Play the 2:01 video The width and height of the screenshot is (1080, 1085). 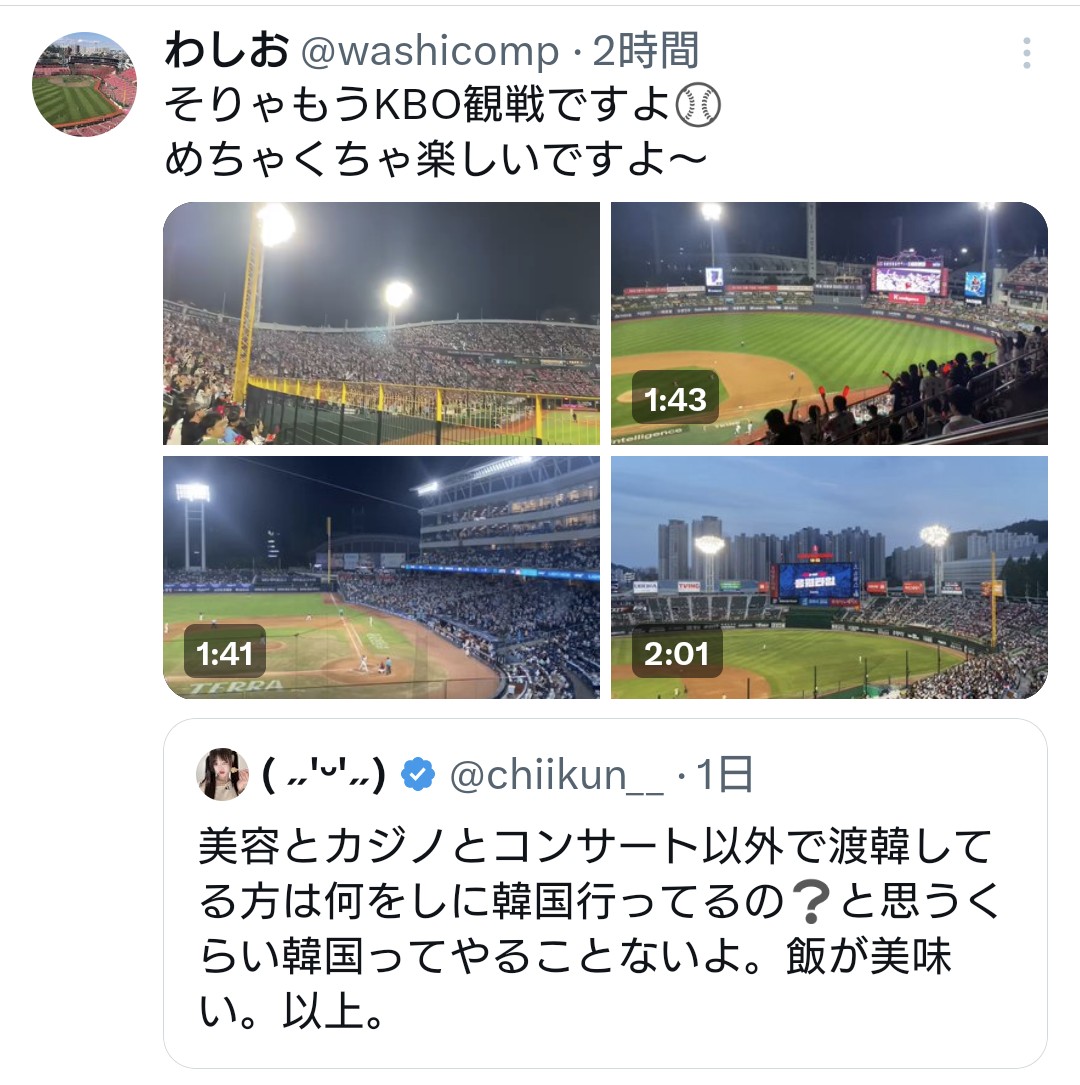829,577
